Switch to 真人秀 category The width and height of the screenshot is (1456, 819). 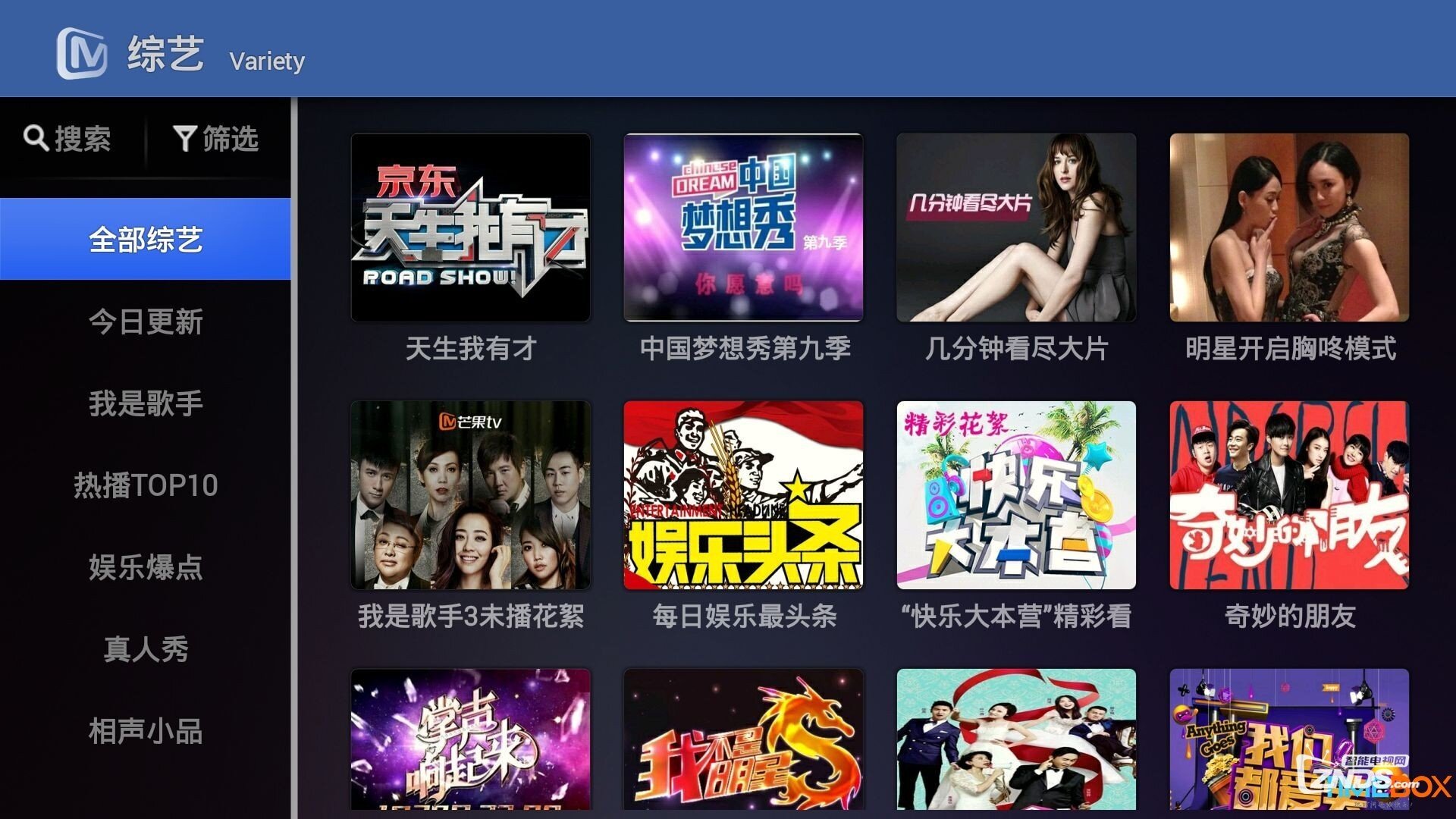pos(146,649)
